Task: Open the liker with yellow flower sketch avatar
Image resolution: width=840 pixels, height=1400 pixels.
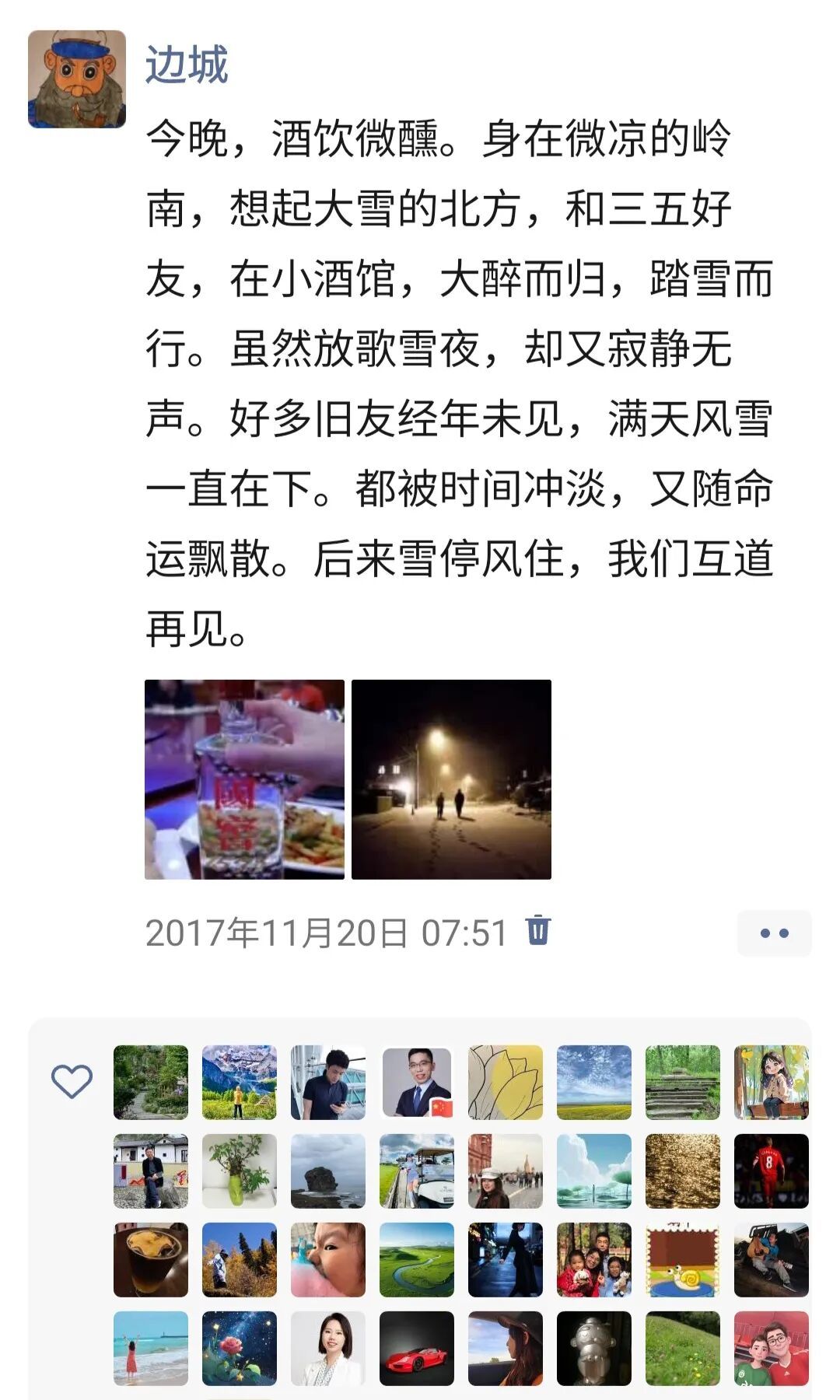Action: (x=505, y=1082)
